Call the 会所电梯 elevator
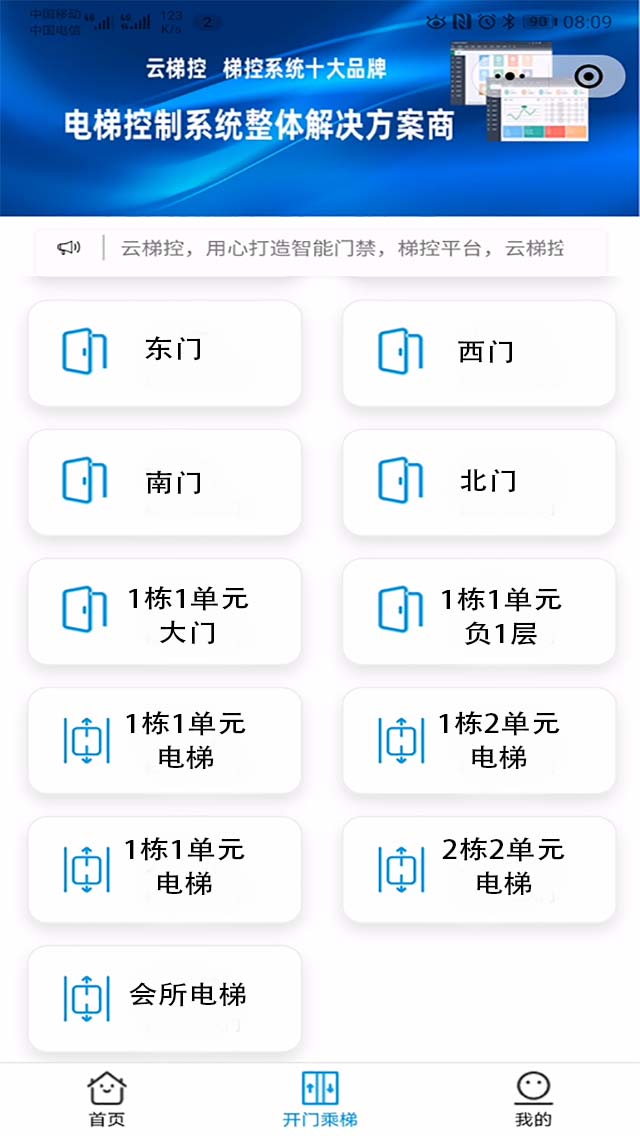Image resolution: width=640 pixels, height=1136 pixels. 165,998
